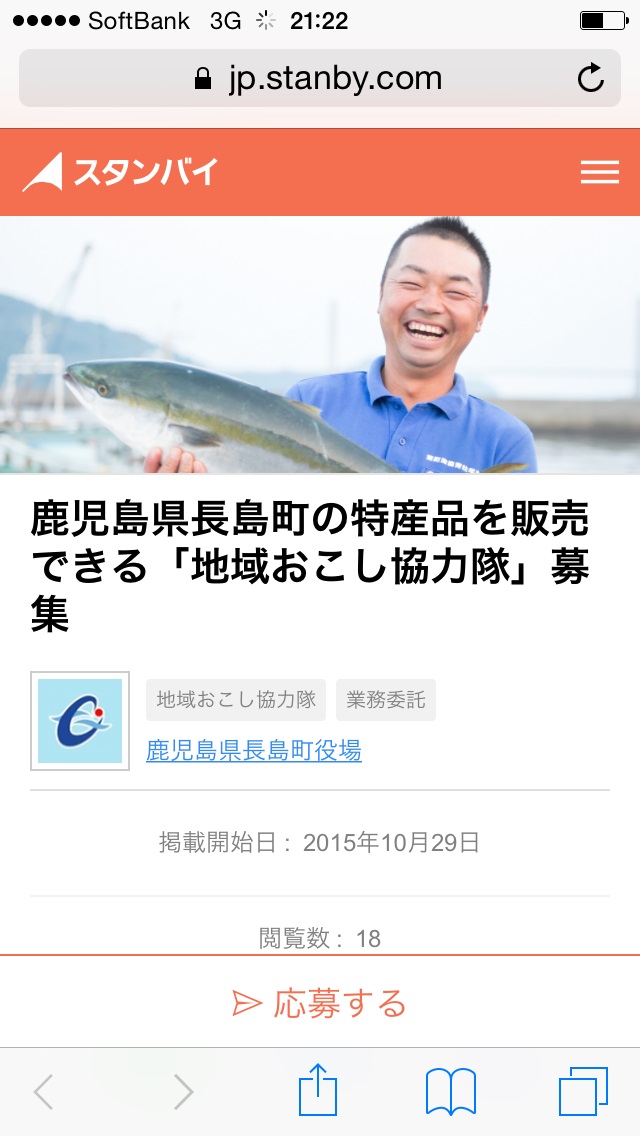Tap the スタンバイ logo to go home
The width and height of the screenshot is (640, 1136).
pyautogui.click(x=120, y=172)
